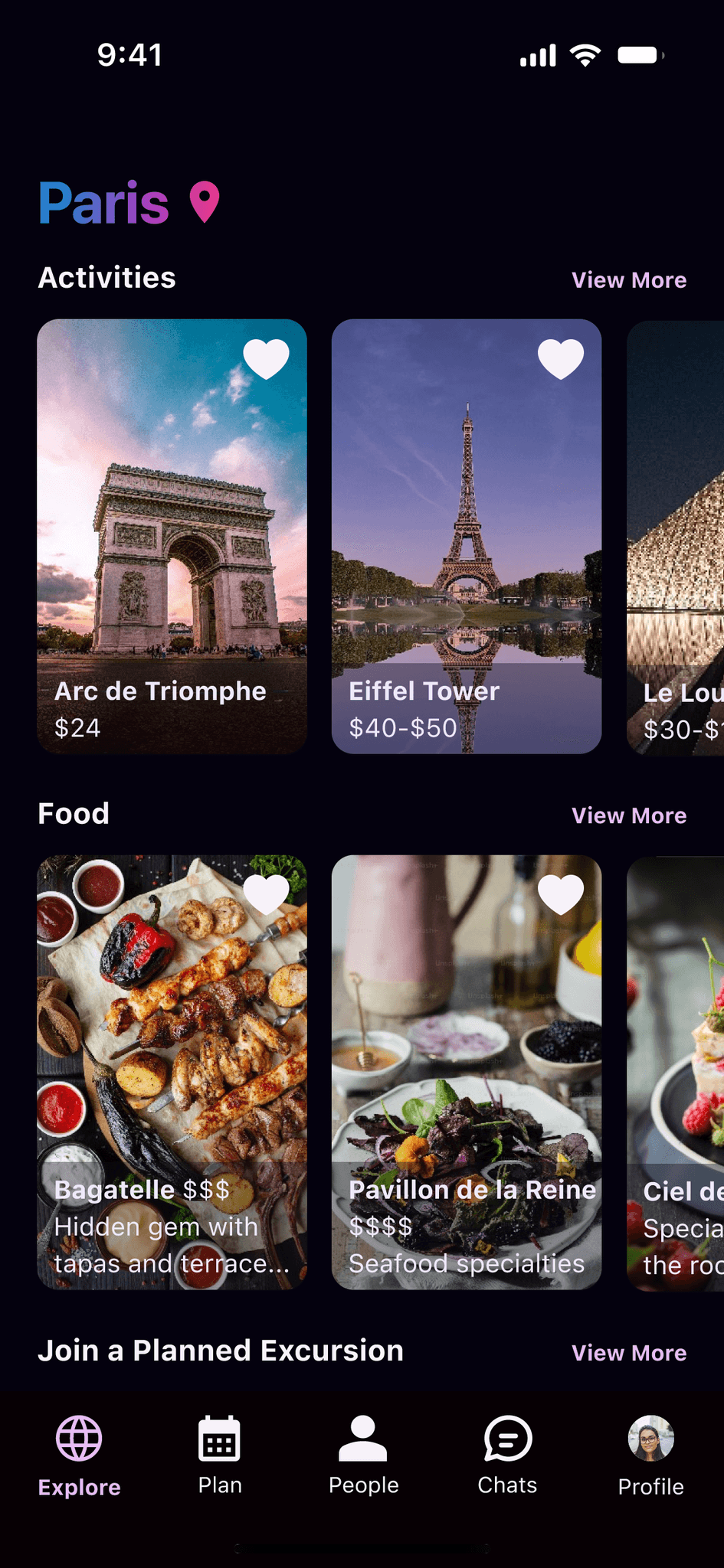This screenshot has width=724, height=1568.
Task: View more planned excursions
Action: click(x=628, y=1353)
